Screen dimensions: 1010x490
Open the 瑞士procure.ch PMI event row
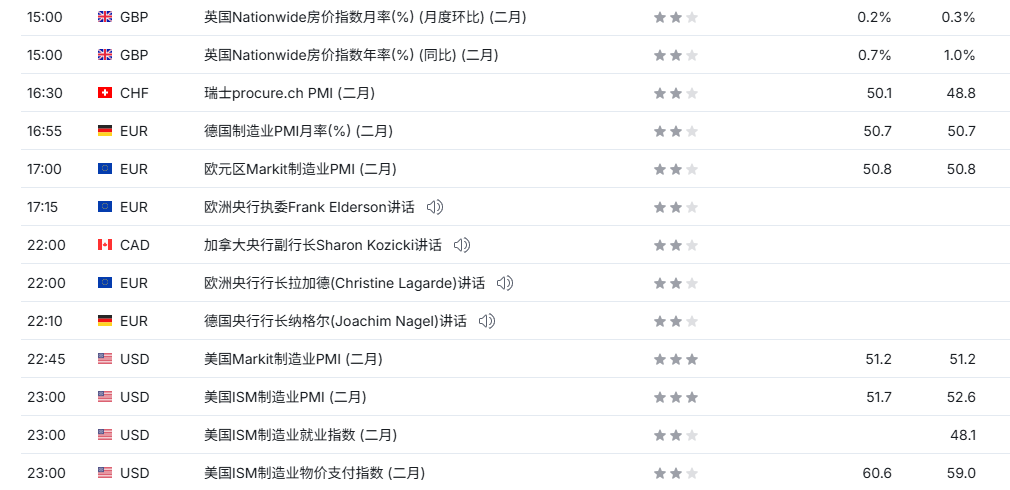click(x=289, y=93)
